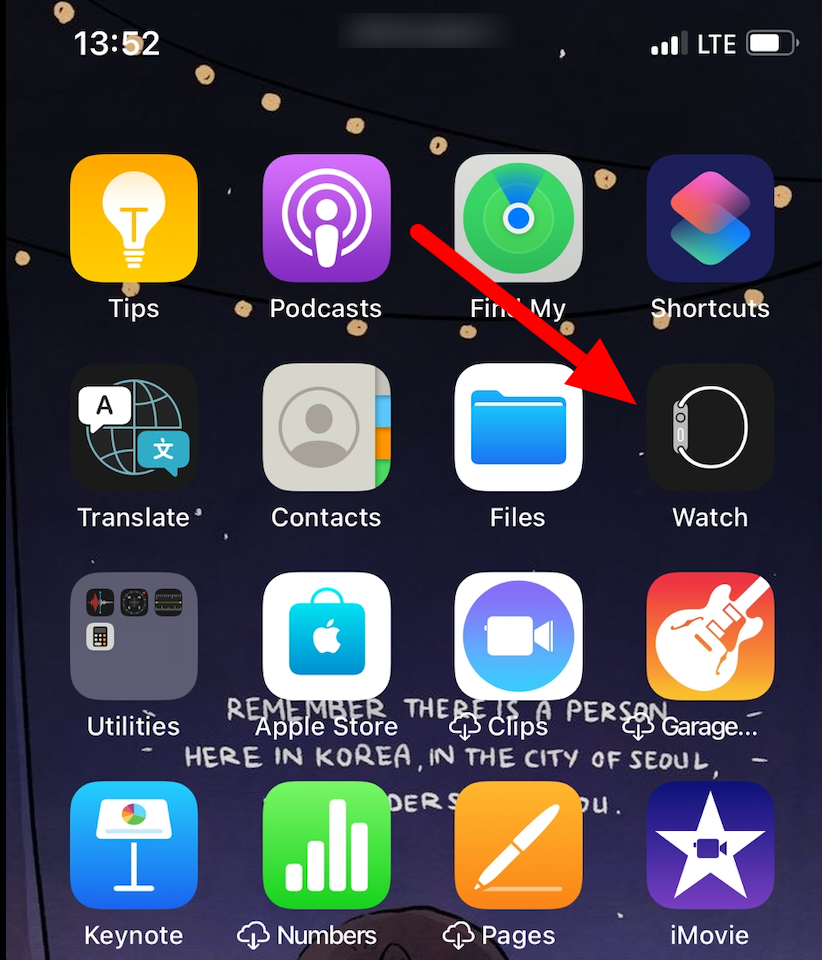
Task: Open GarageBand to make music
Action: [x=710, y=636]
